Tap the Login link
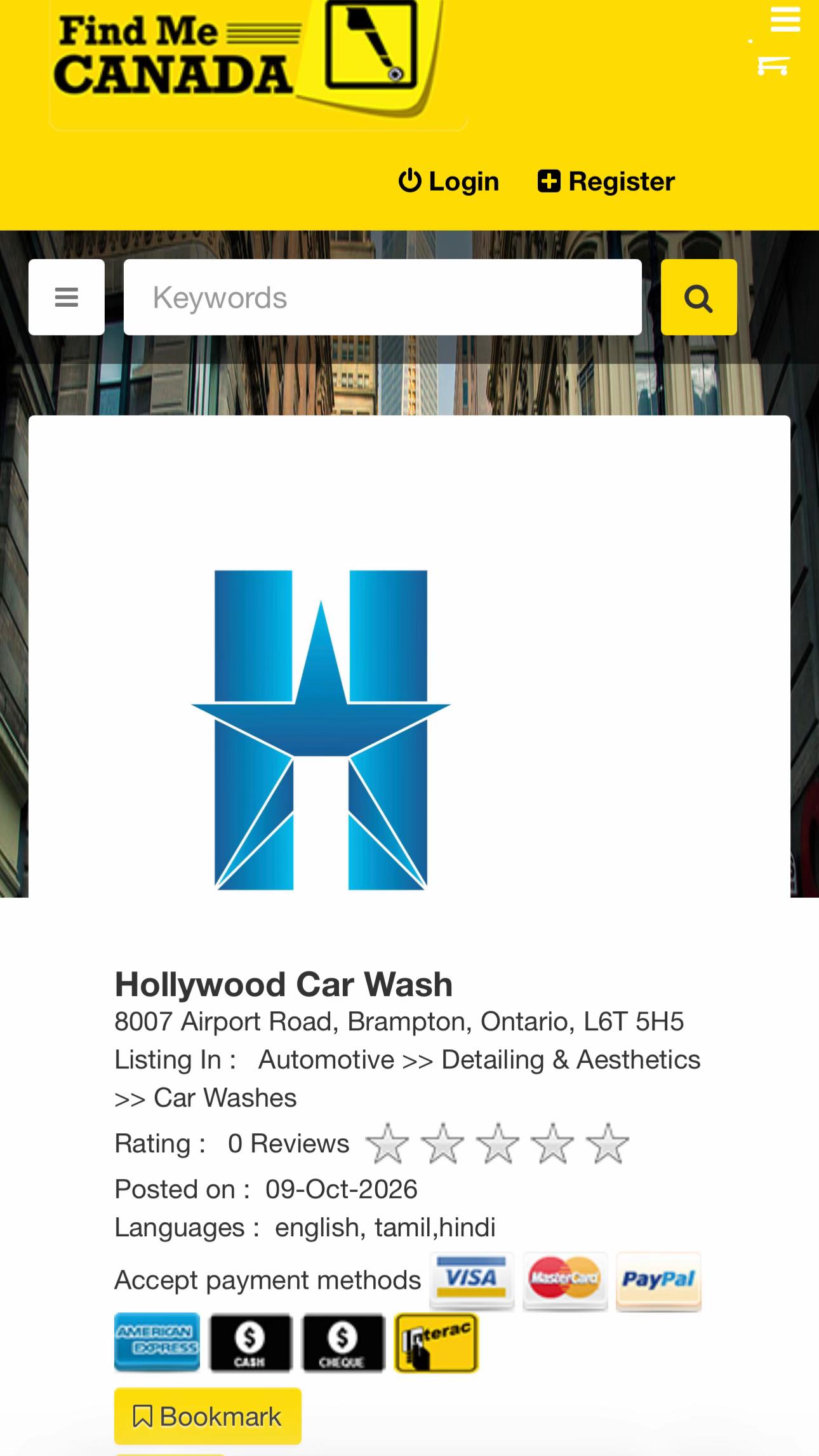The image size is (819, 1456). point(449,181)
